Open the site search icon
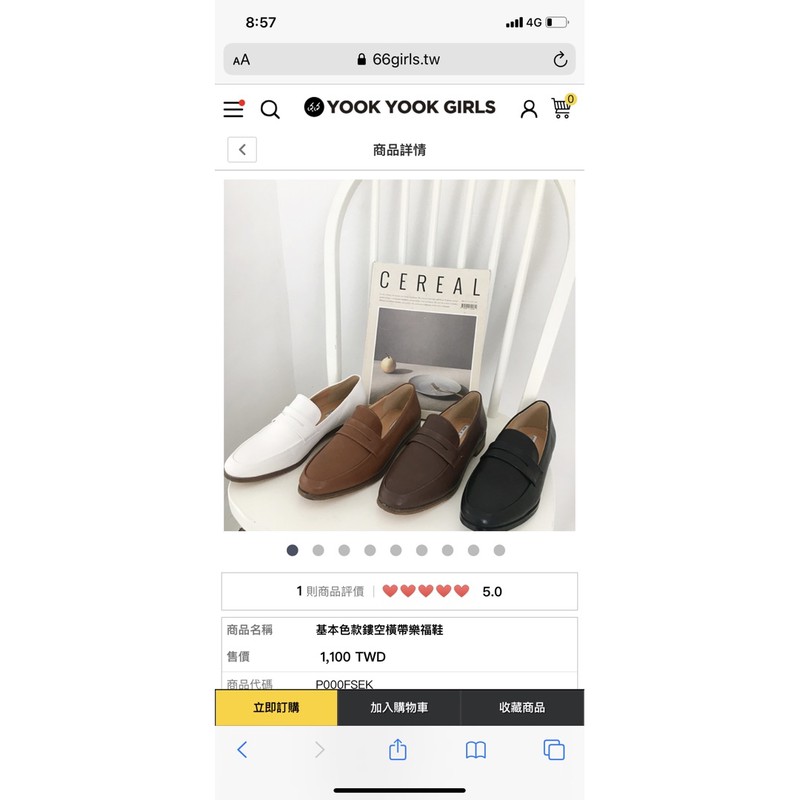The height and width of the screenshot is (800, 800). 270,109
